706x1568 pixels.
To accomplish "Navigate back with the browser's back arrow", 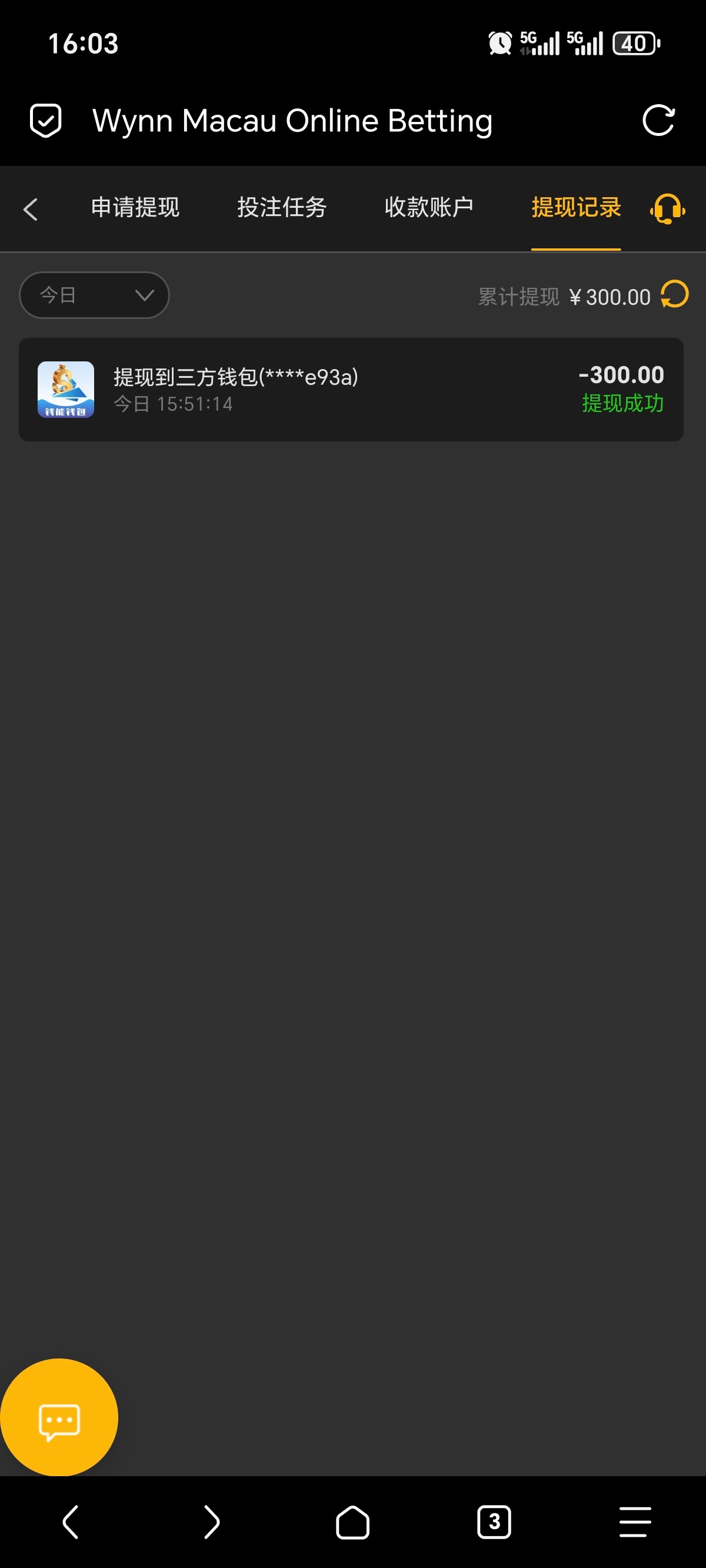I will tap(71, 1522).
